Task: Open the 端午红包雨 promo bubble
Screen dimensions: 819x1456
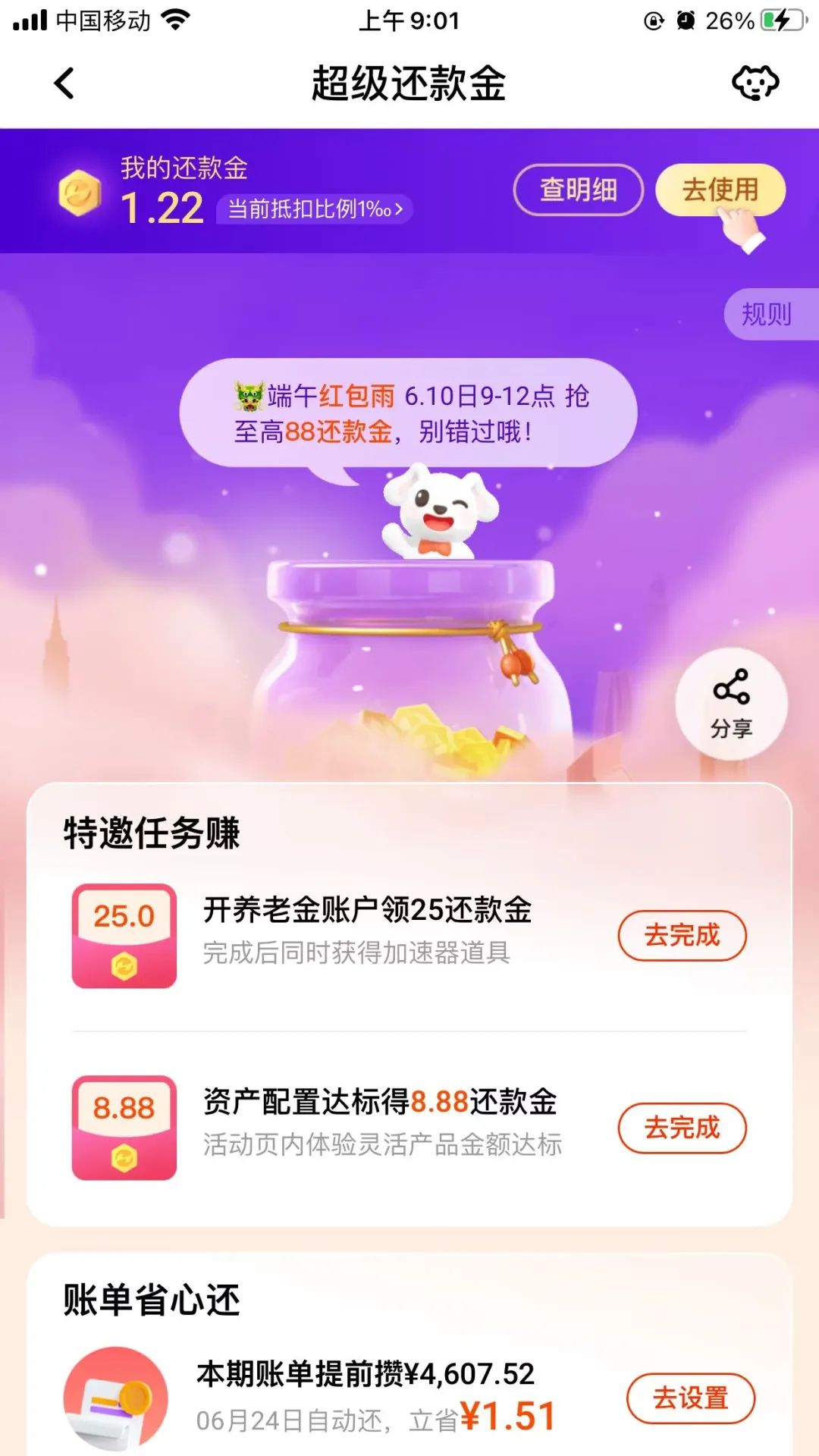Action: point(408,413)
